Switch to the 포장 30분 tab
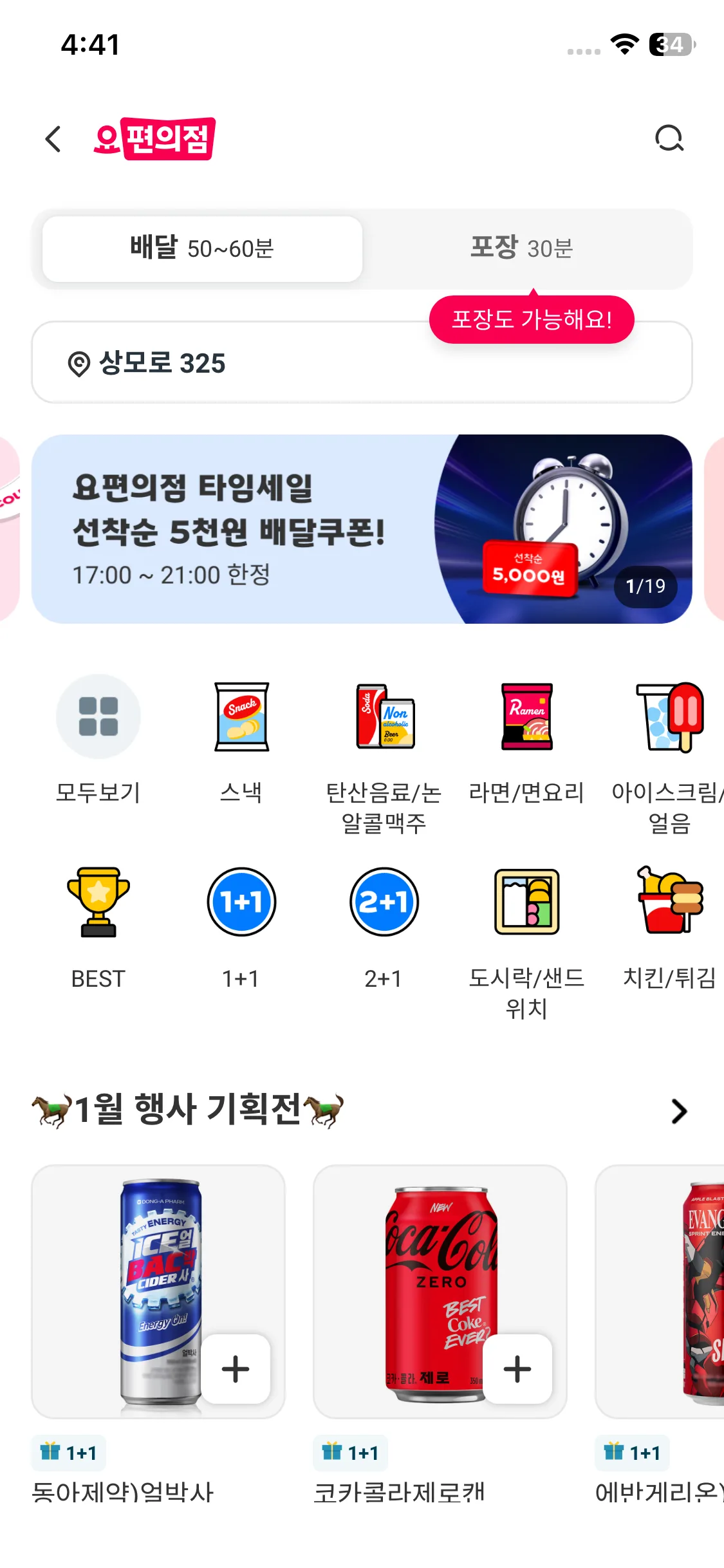 point(522,248)
